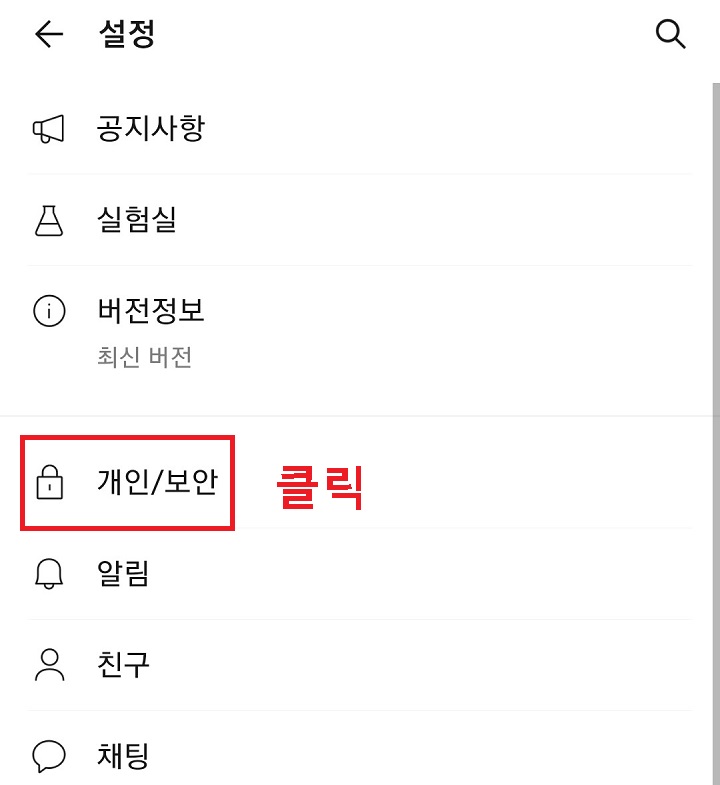Tap the 설정 title at the top
The height and width of the screenshot is (785, 720).
tap(130, 33)
